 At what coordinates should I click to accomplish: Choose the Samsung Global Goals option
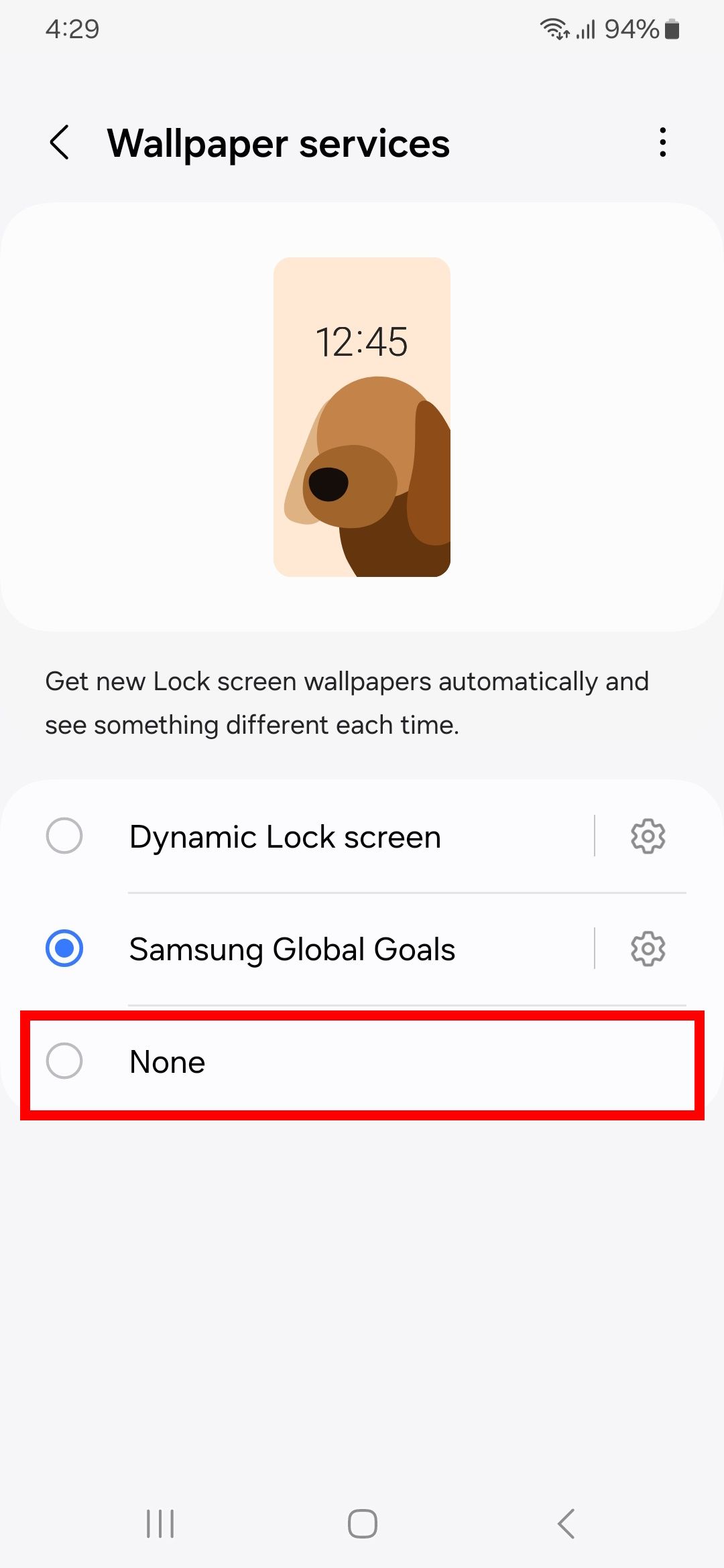(x=292, y=948)
